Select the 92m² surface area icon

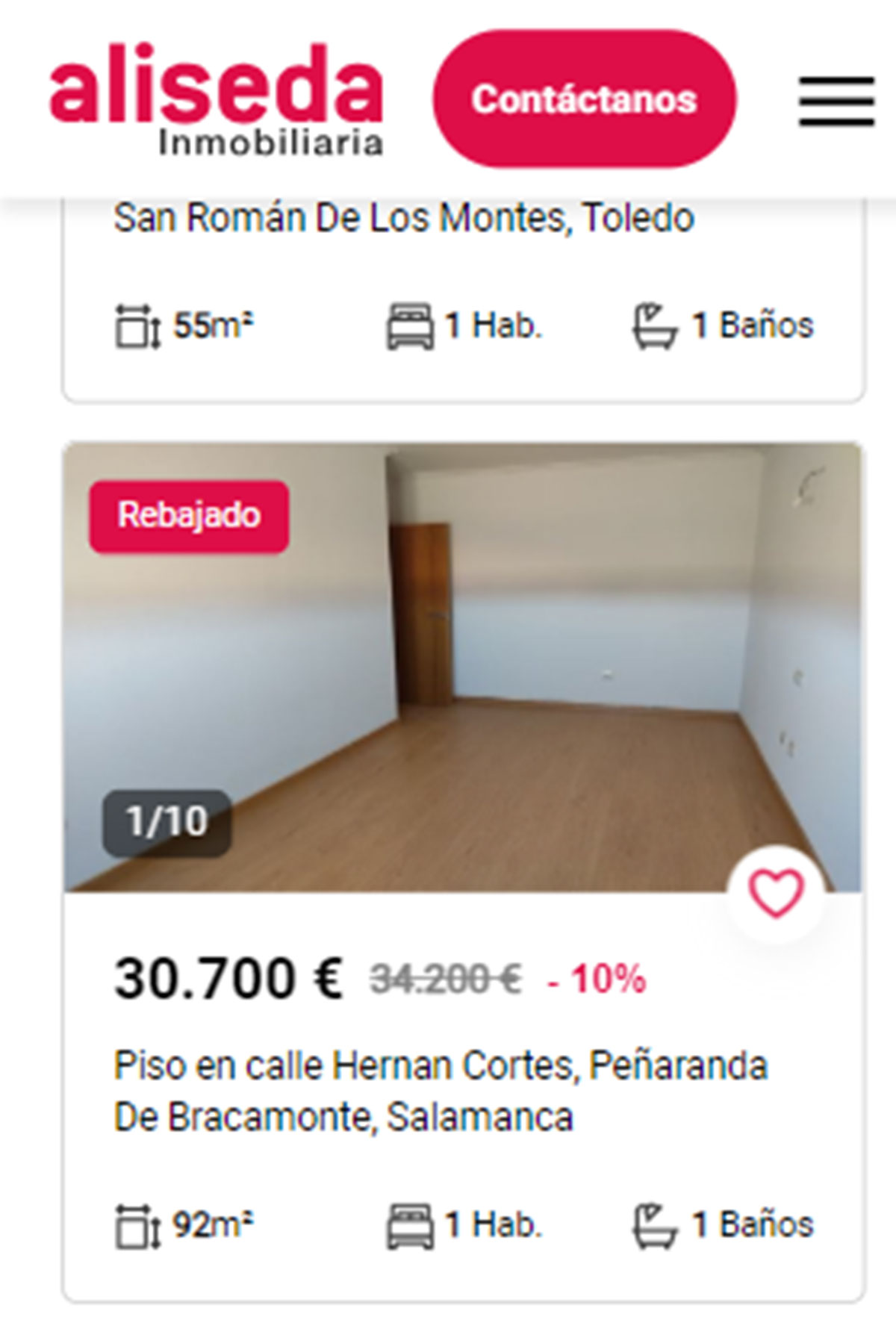[x=138, y=1222]
